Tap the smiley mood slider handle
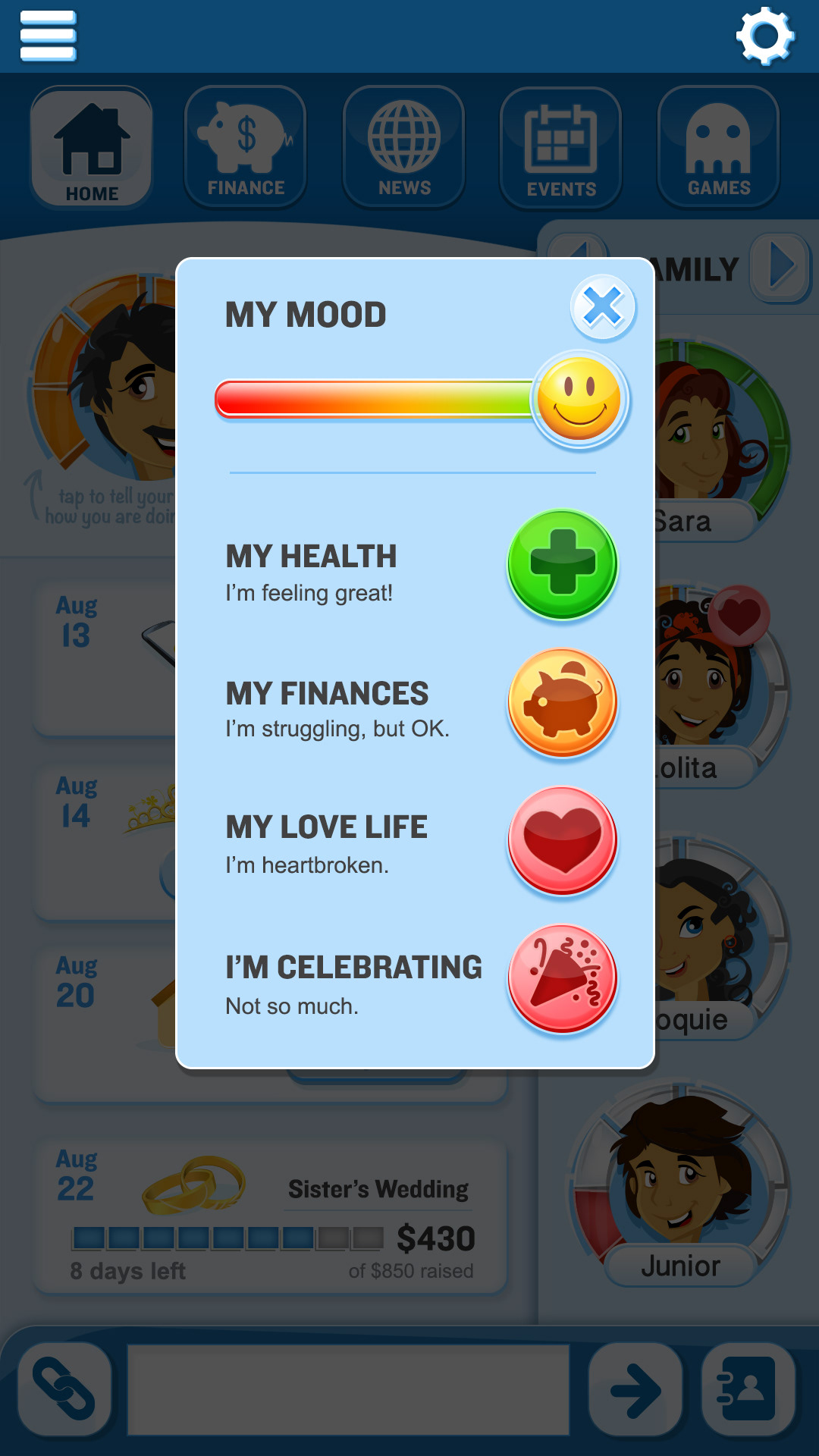The width and height of the screenshot is (819, 1456). coord(579,399)
